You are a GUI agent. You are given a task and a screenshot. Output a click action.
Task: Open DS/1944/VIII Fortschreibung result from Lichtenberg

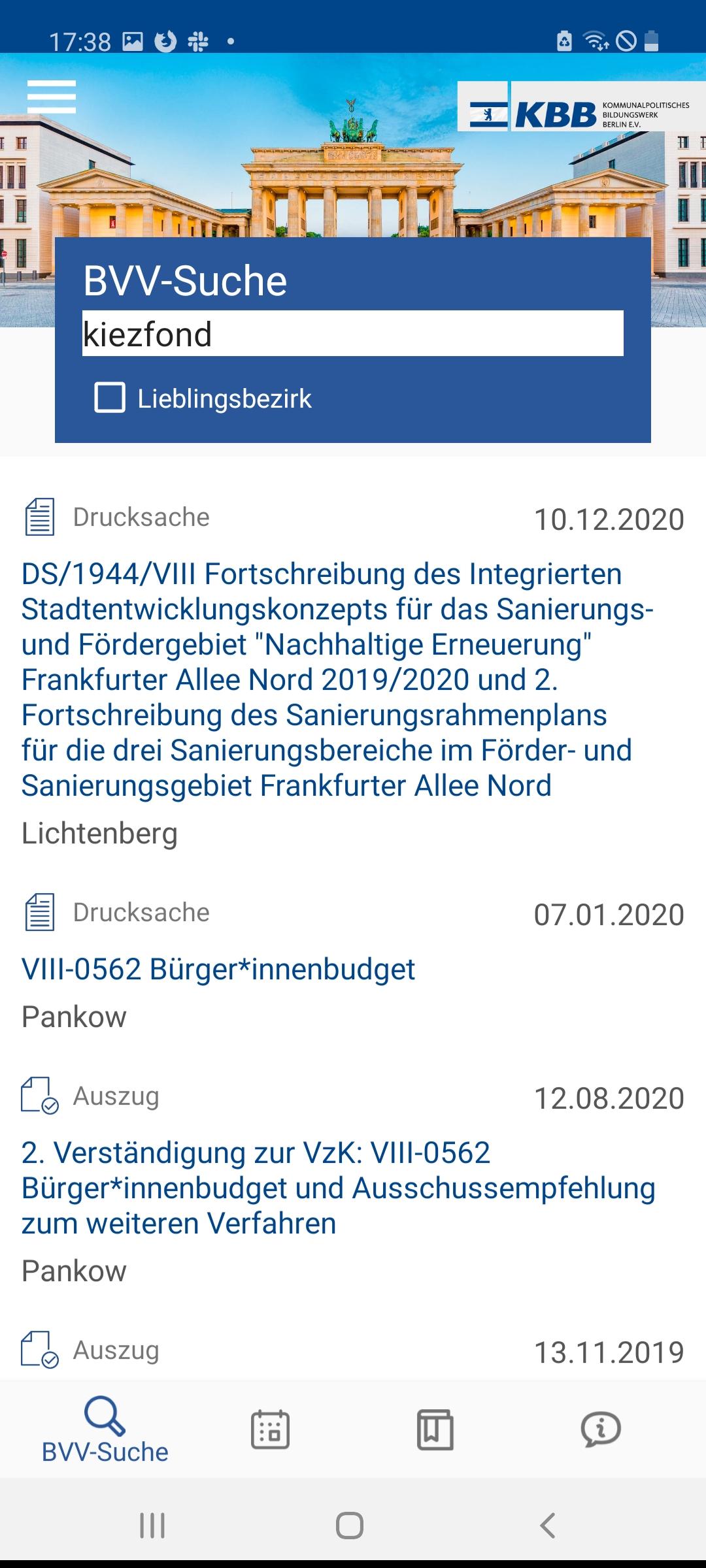point(337,679)
